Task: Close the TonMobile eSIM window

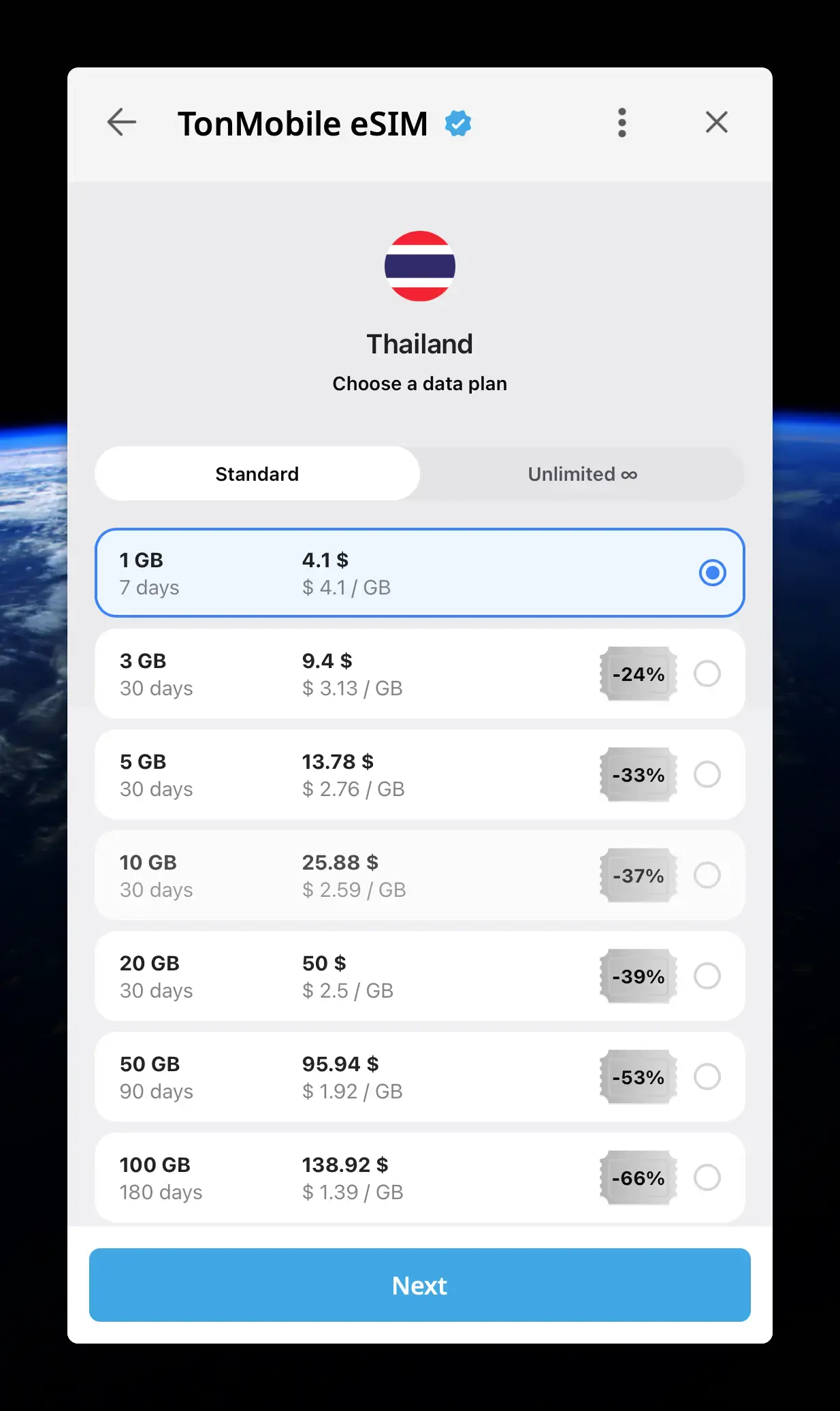Action: tap(716, 123)
